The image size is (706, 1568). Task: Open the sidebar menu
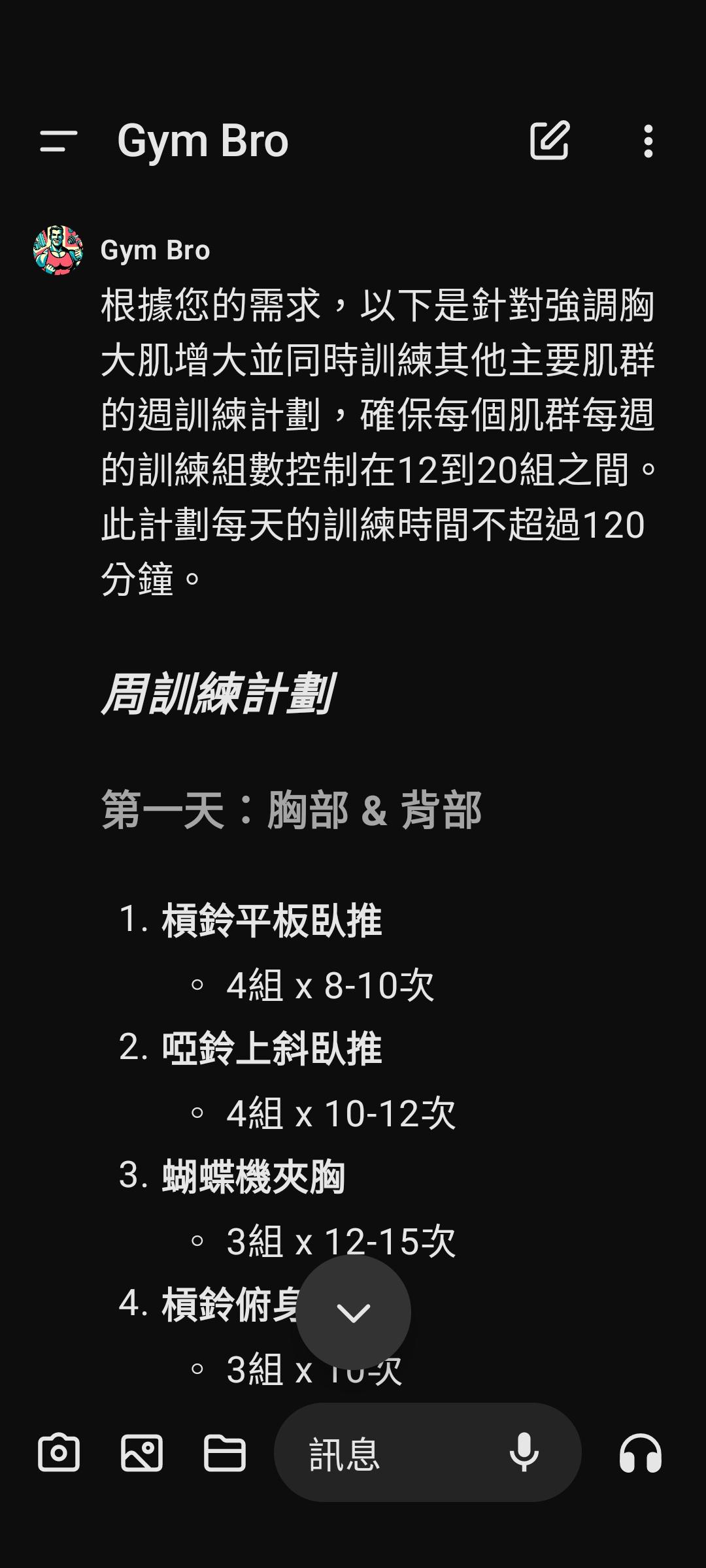[x=58, y=141]
